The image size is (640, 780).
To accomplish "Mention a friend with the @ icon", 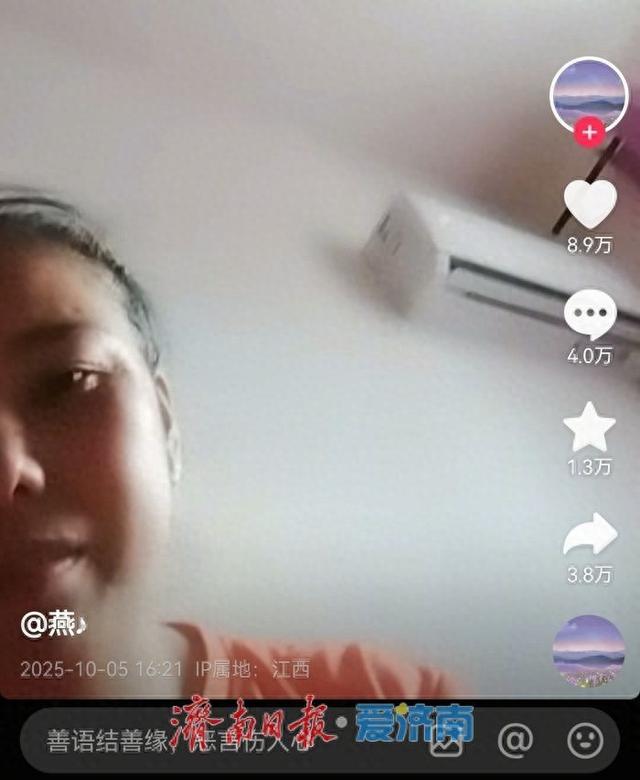I will point(515,741).
